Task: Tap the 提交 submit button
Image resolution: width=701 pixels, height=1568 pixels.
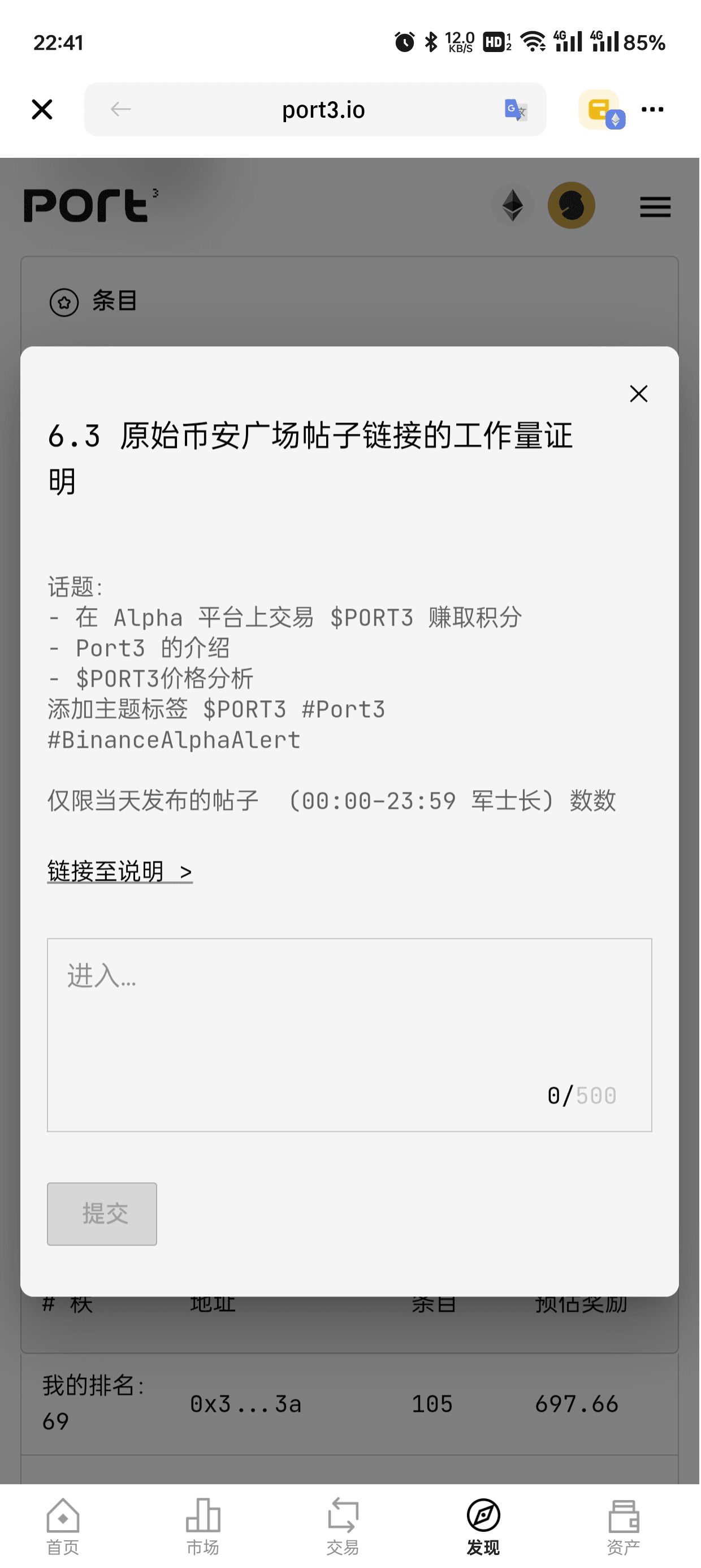Action: point(102,1213)
